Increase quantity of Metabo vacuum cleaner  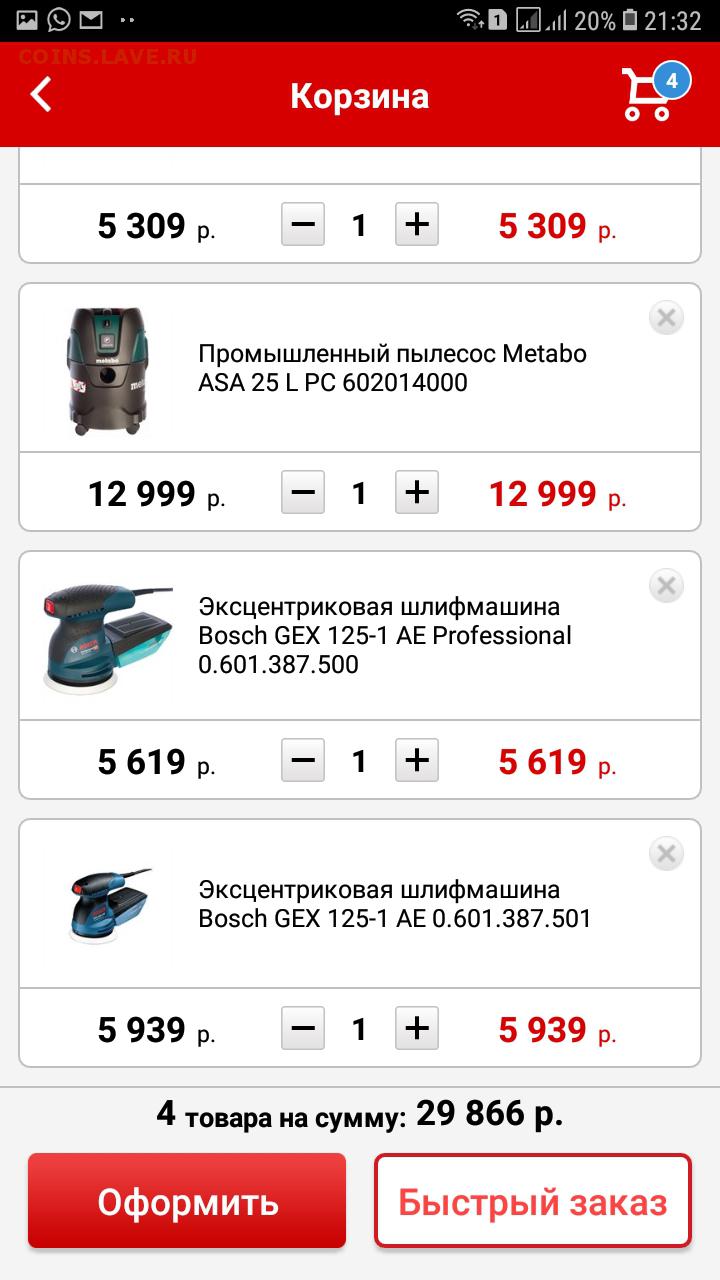[417, 492]
